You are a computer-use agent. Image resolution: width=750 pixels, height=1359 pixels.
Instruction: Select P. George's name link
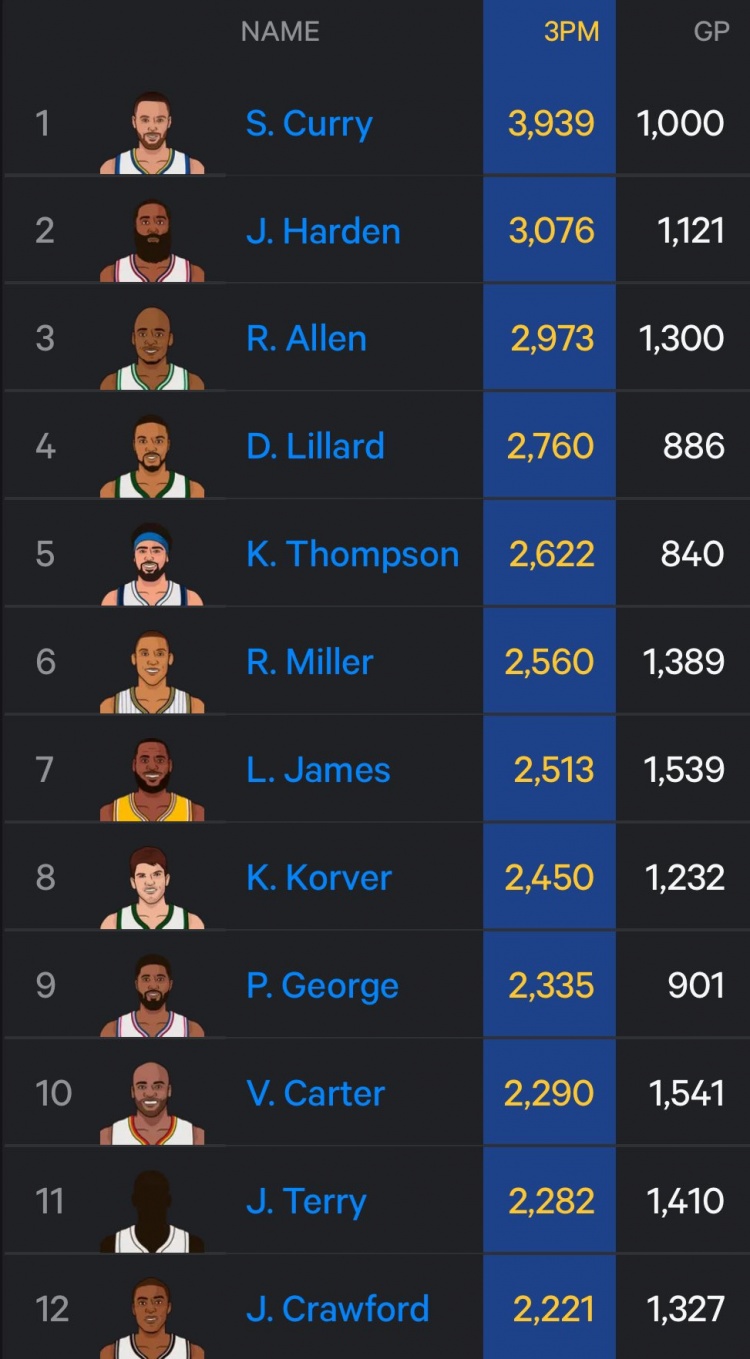(322, 986)
